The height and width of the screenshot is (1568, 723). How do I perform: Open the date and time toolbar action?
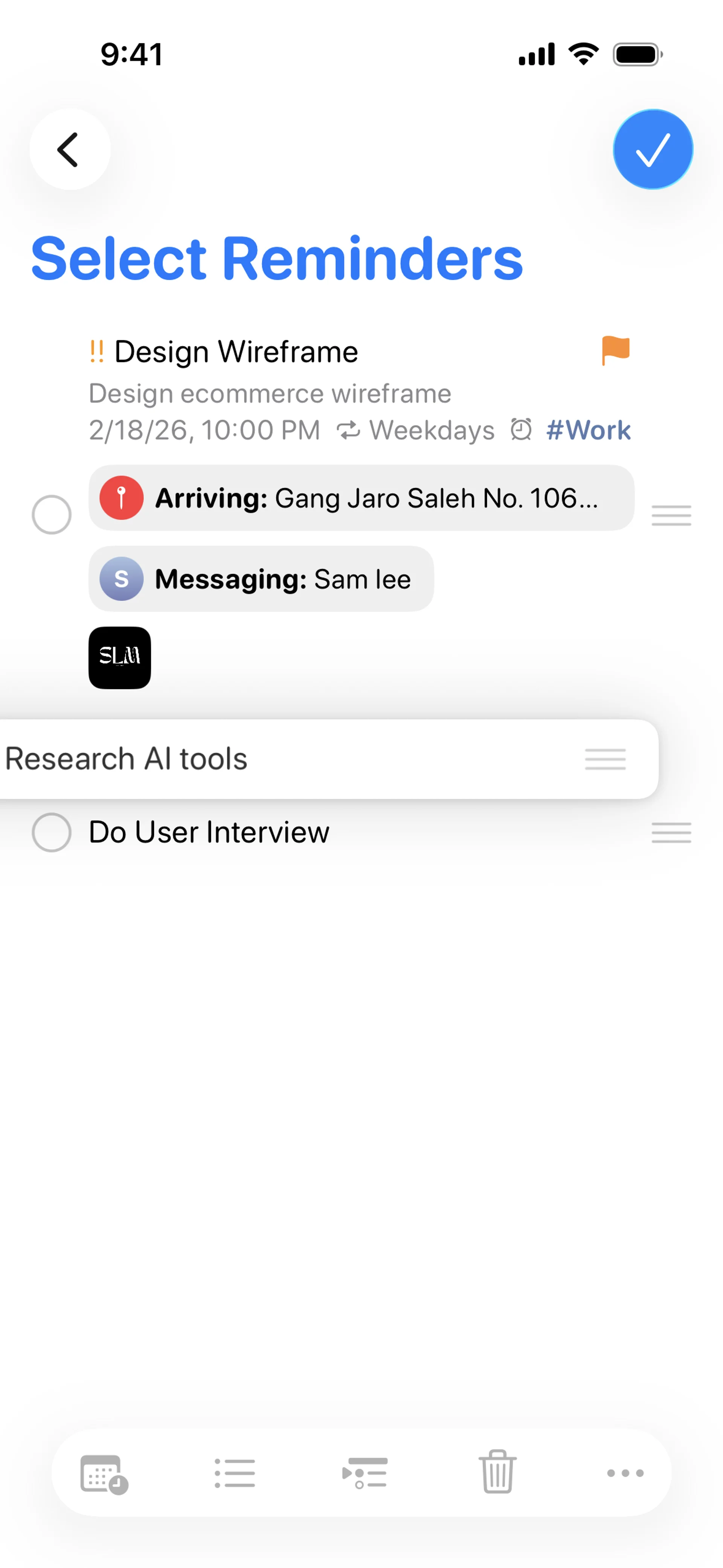point(104,1474)
